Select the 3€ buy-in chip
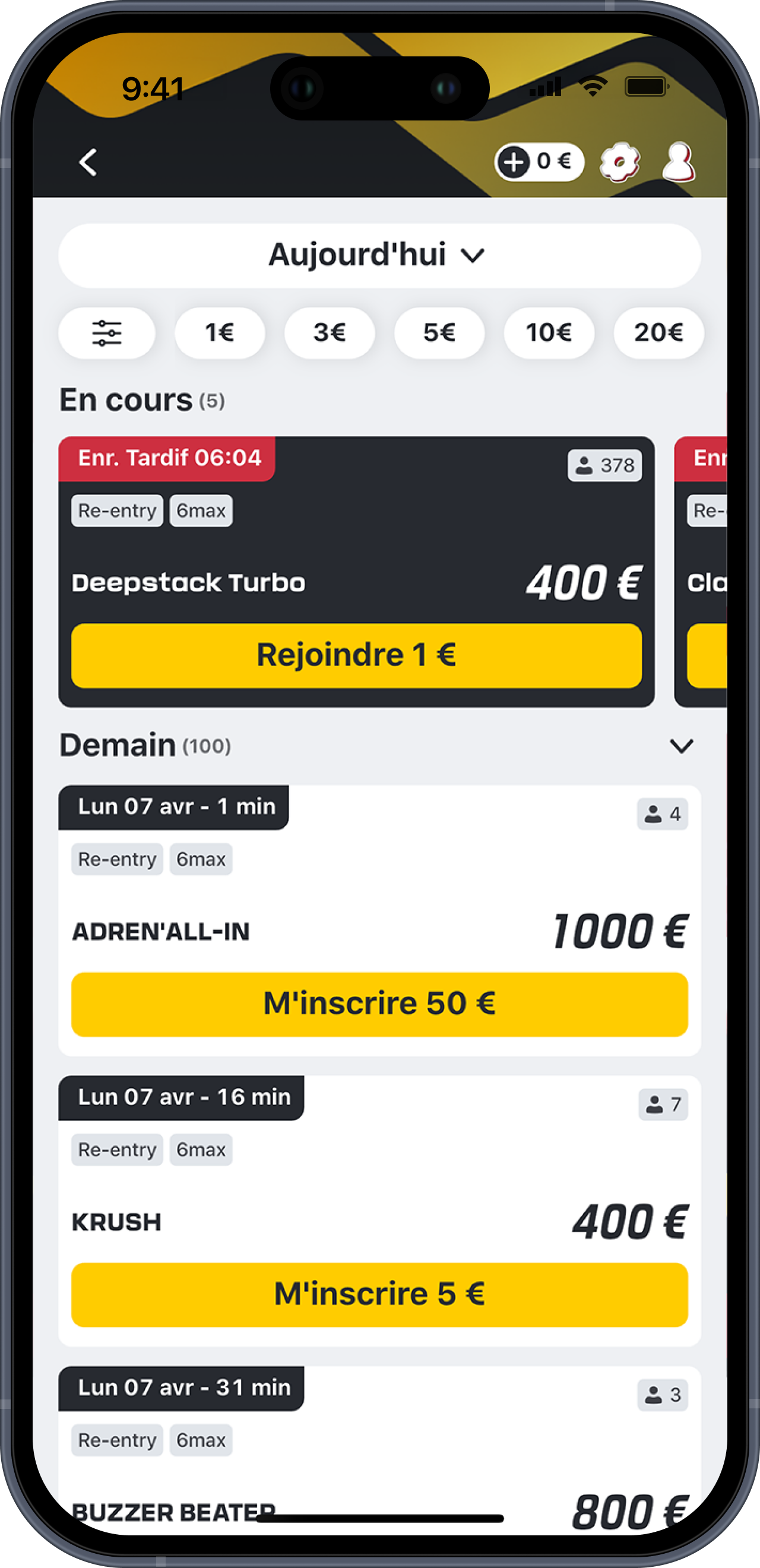 330,333
